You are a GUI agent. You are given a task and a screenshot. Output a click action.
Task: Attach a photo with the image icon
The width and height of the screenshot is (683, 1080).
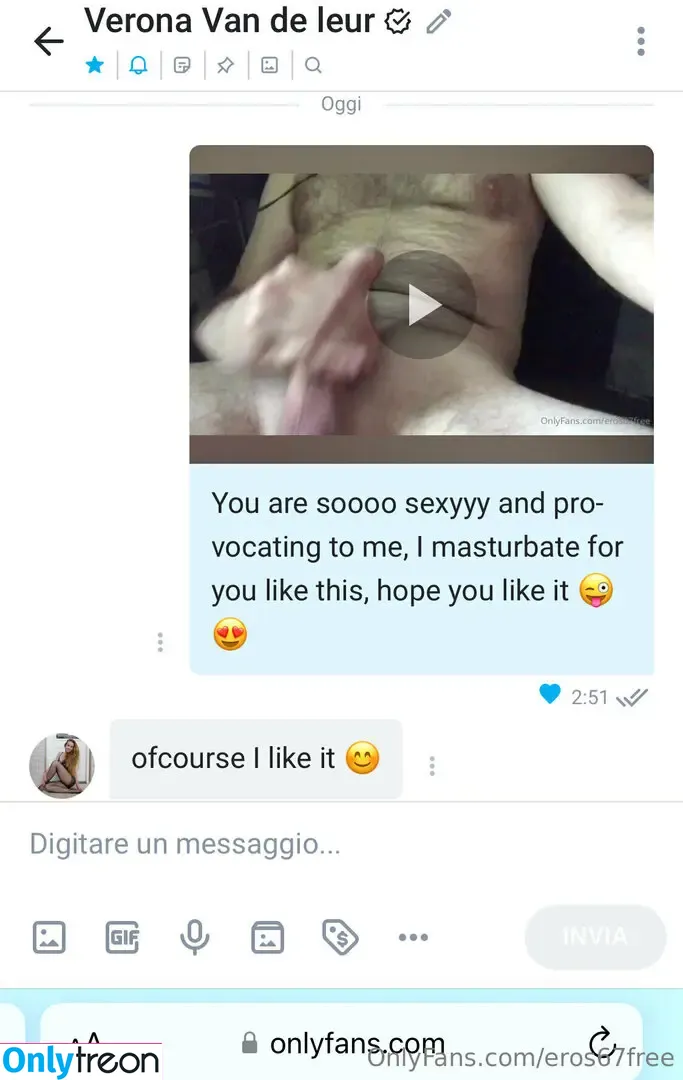click(x=49, y=937)
